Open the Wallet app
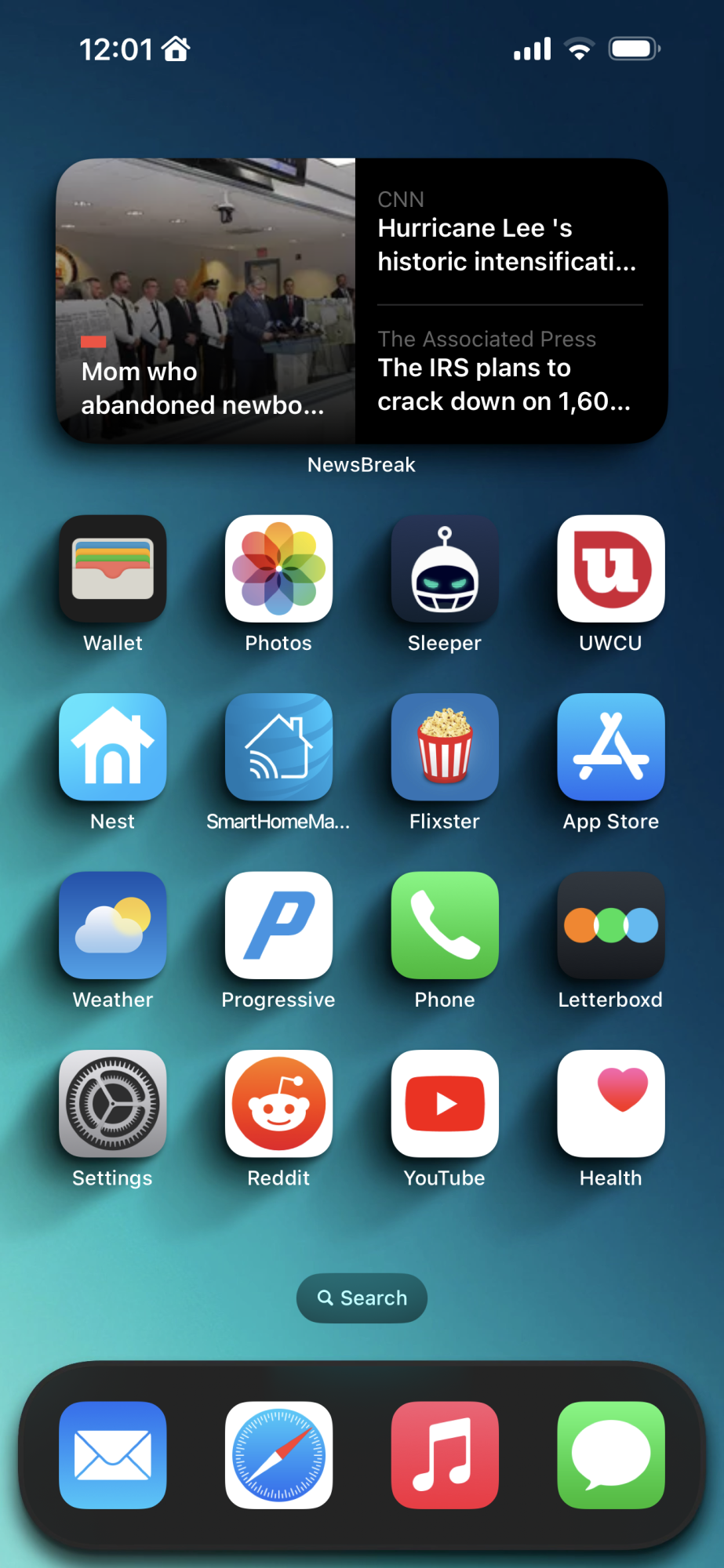Image resolution: width=724 pixels, height=1568 pixels. click(x=113, y=568)
